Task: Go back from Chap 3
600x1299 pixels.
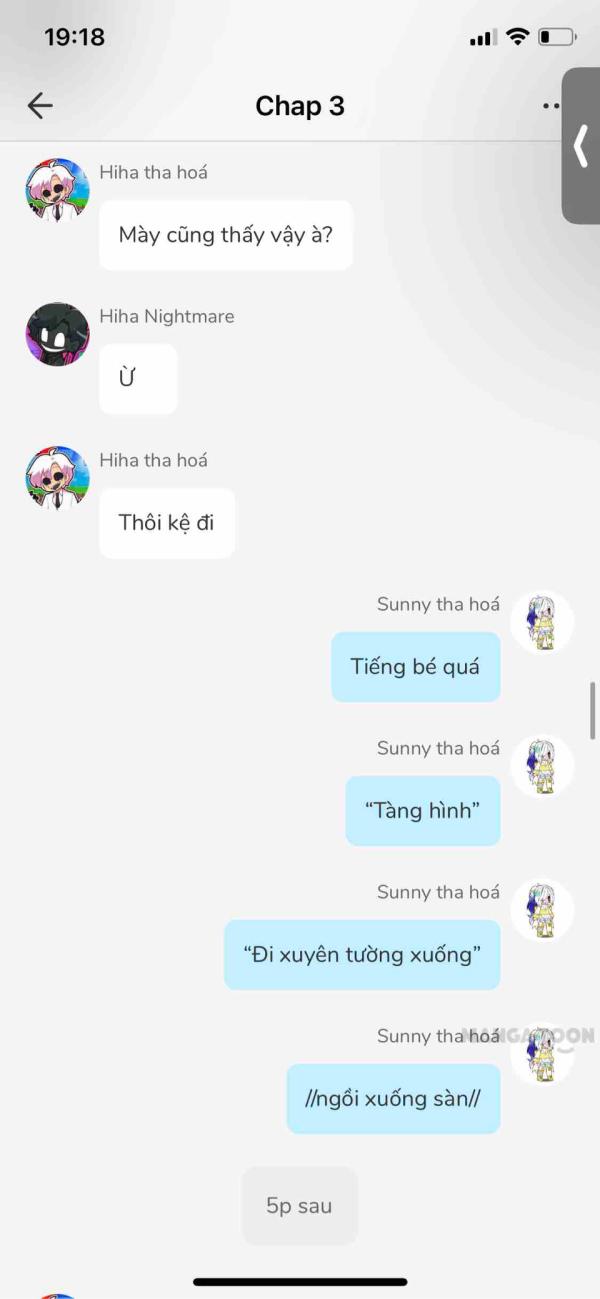Action: point(40,106)
